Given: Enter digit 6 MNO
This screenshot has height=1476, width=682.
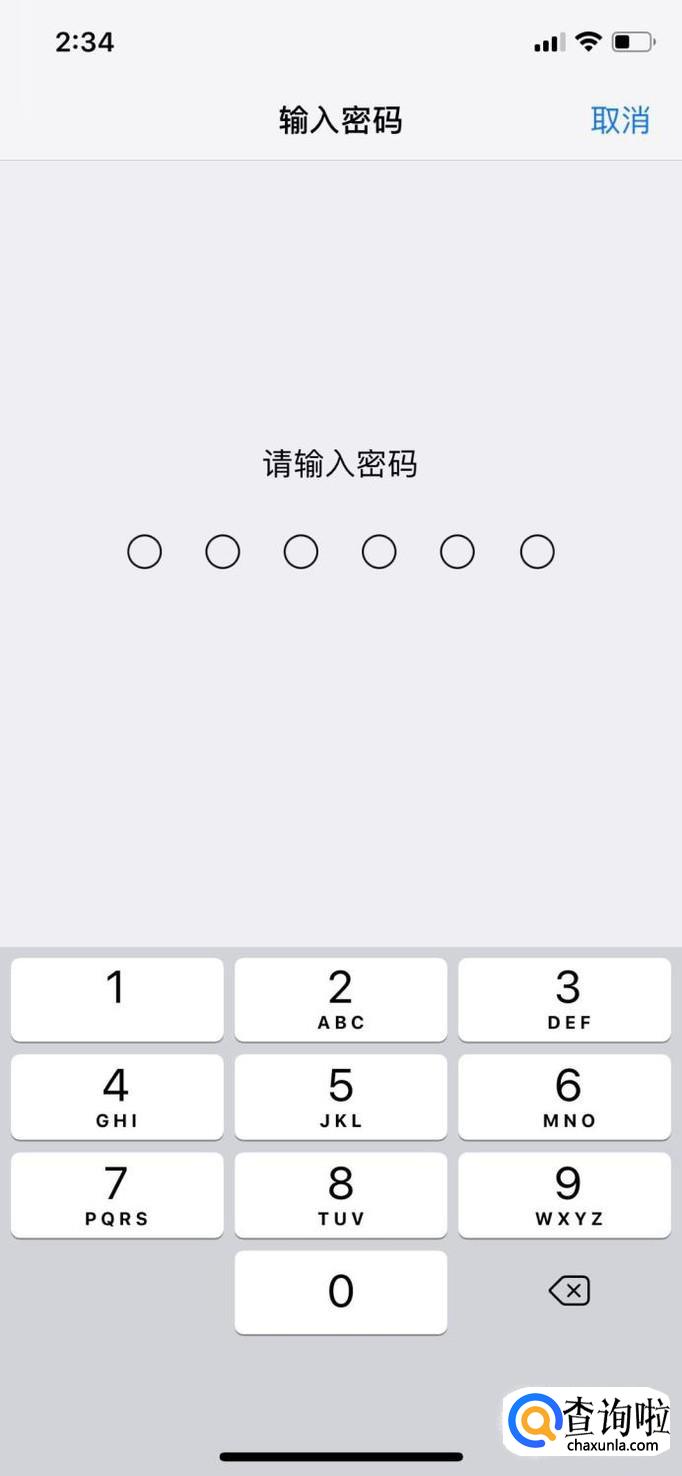Looking at the screenshot, I should tap(565, 1097).
